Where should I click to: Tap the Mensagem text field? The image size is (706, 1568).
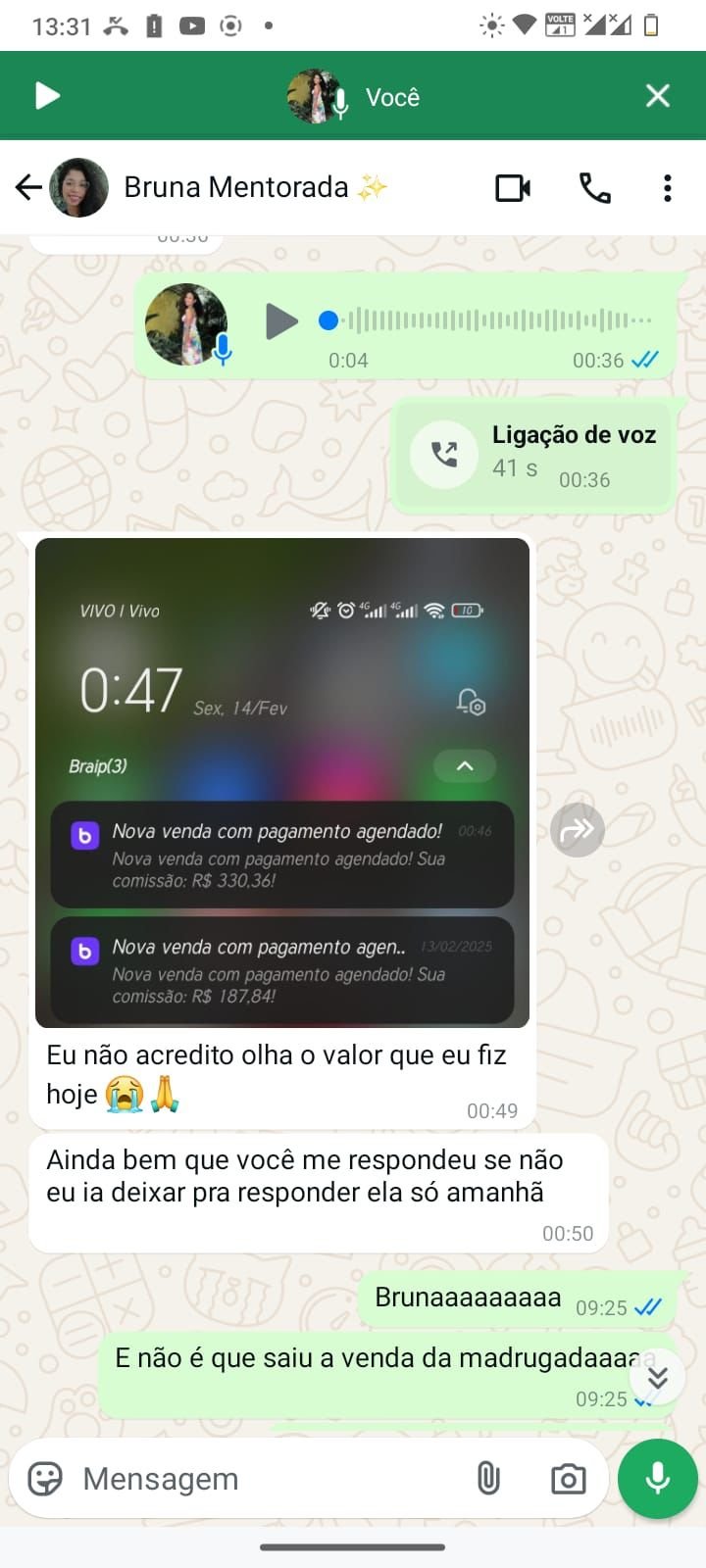point(265,1478)
